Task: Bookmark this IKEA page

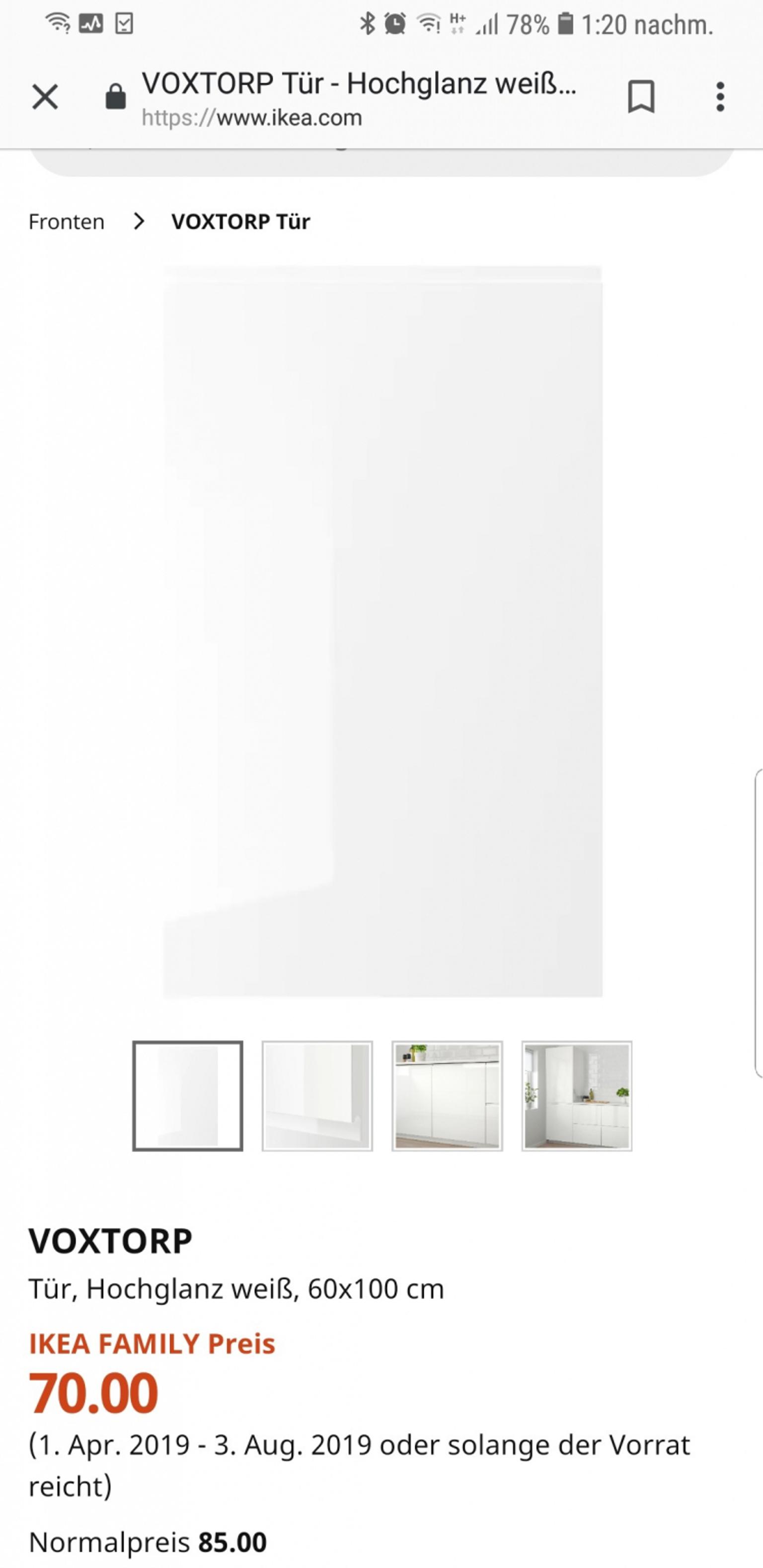Action: [641, 97]
